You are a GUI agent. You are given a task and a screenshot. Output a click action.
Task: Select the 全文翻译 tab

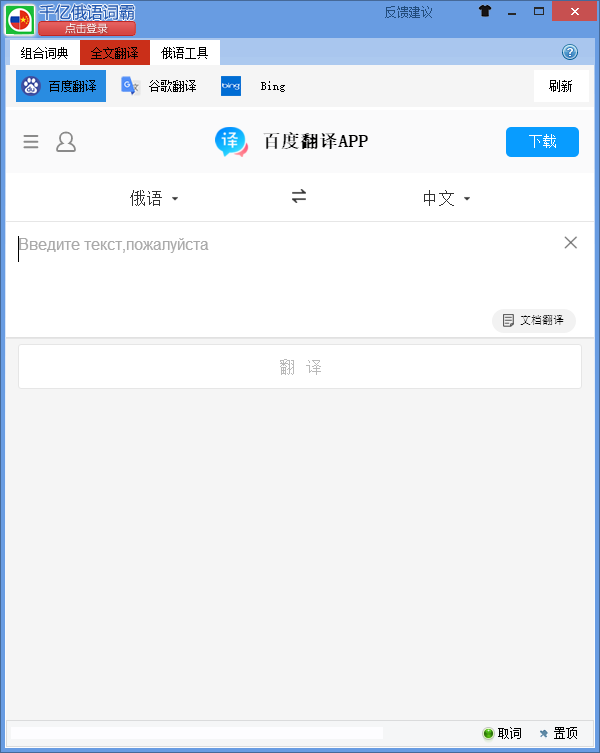(115, 53)
